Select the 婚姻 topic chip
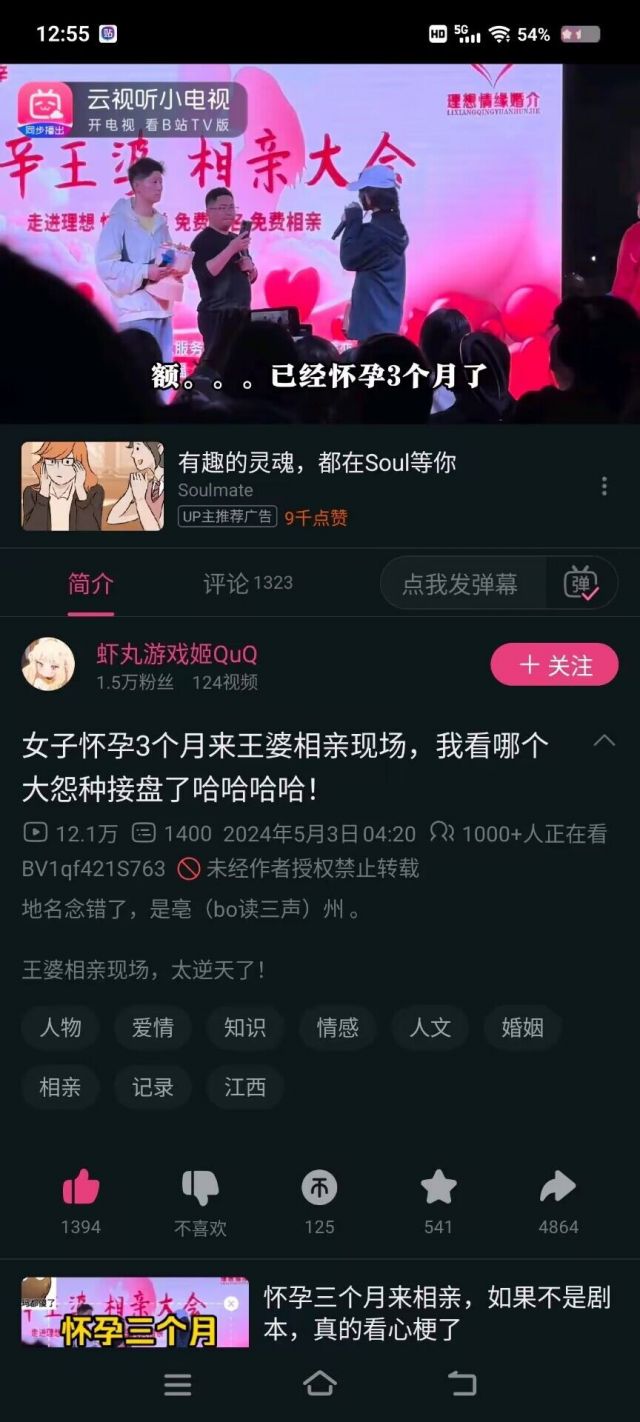Image resolution: width=640 pixels, height=1422 pixels. (x=522, y=1027)
